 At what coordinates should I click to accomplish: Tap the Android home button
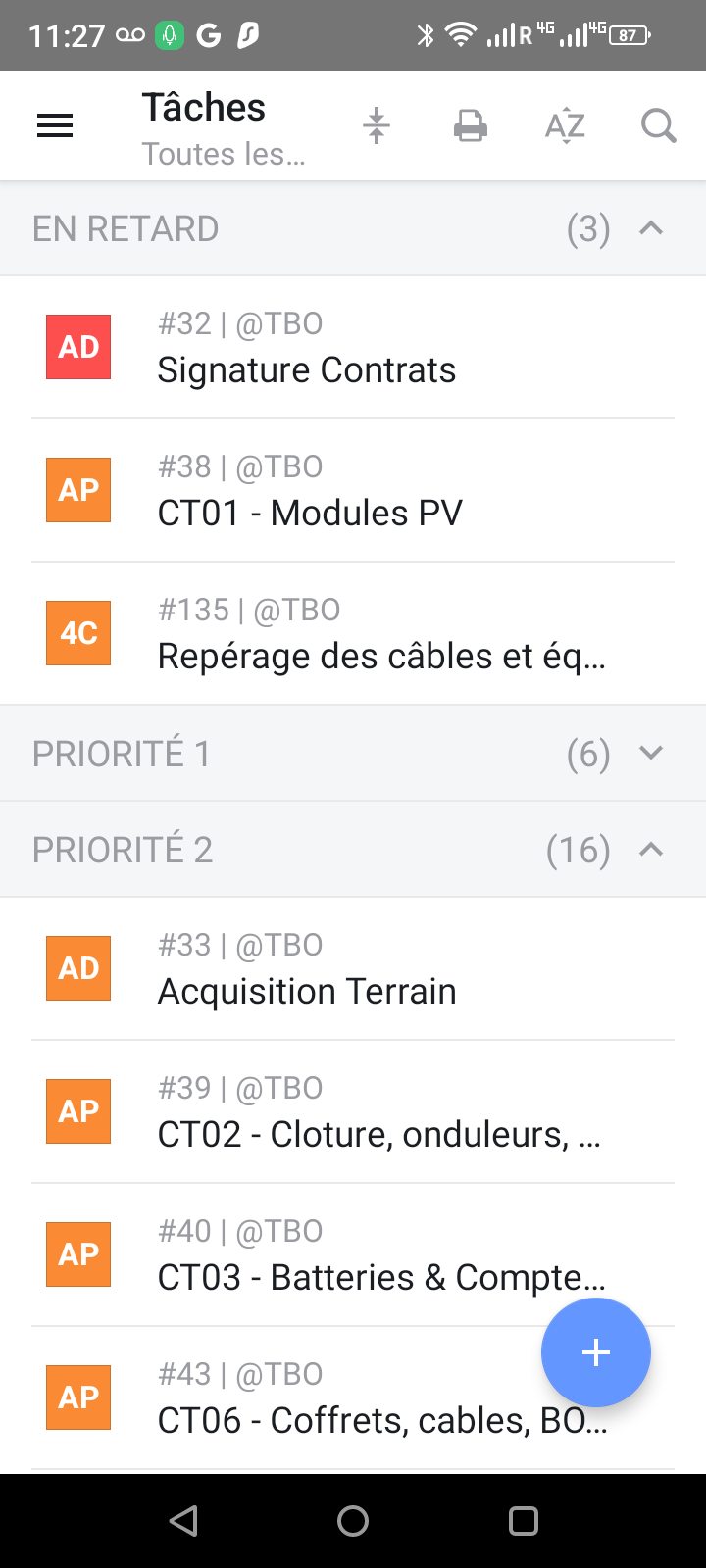pyautogui.click(x=353, y=1521)
